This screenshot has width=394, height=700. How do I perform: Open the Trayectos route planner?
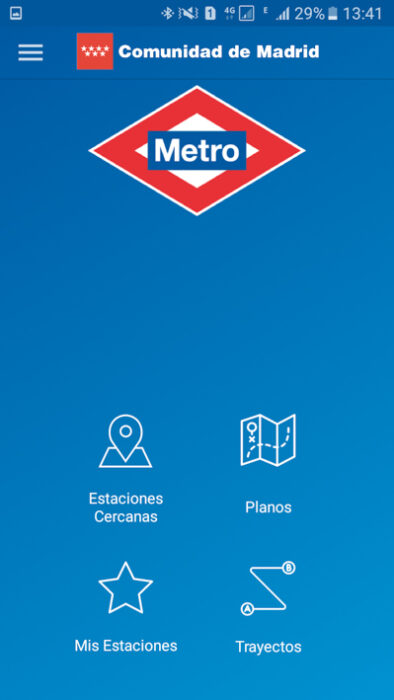tap(268, 608)
